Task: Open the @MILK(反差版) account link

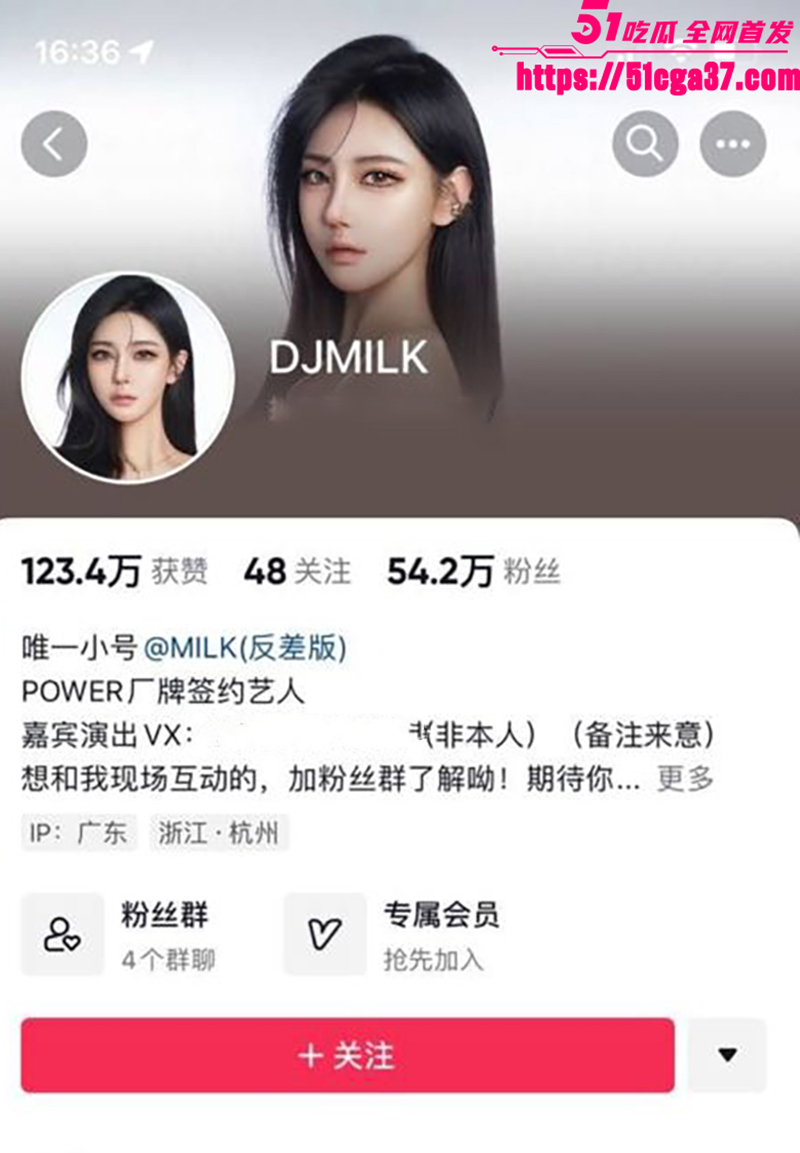Action: click(x=245, y=648)
